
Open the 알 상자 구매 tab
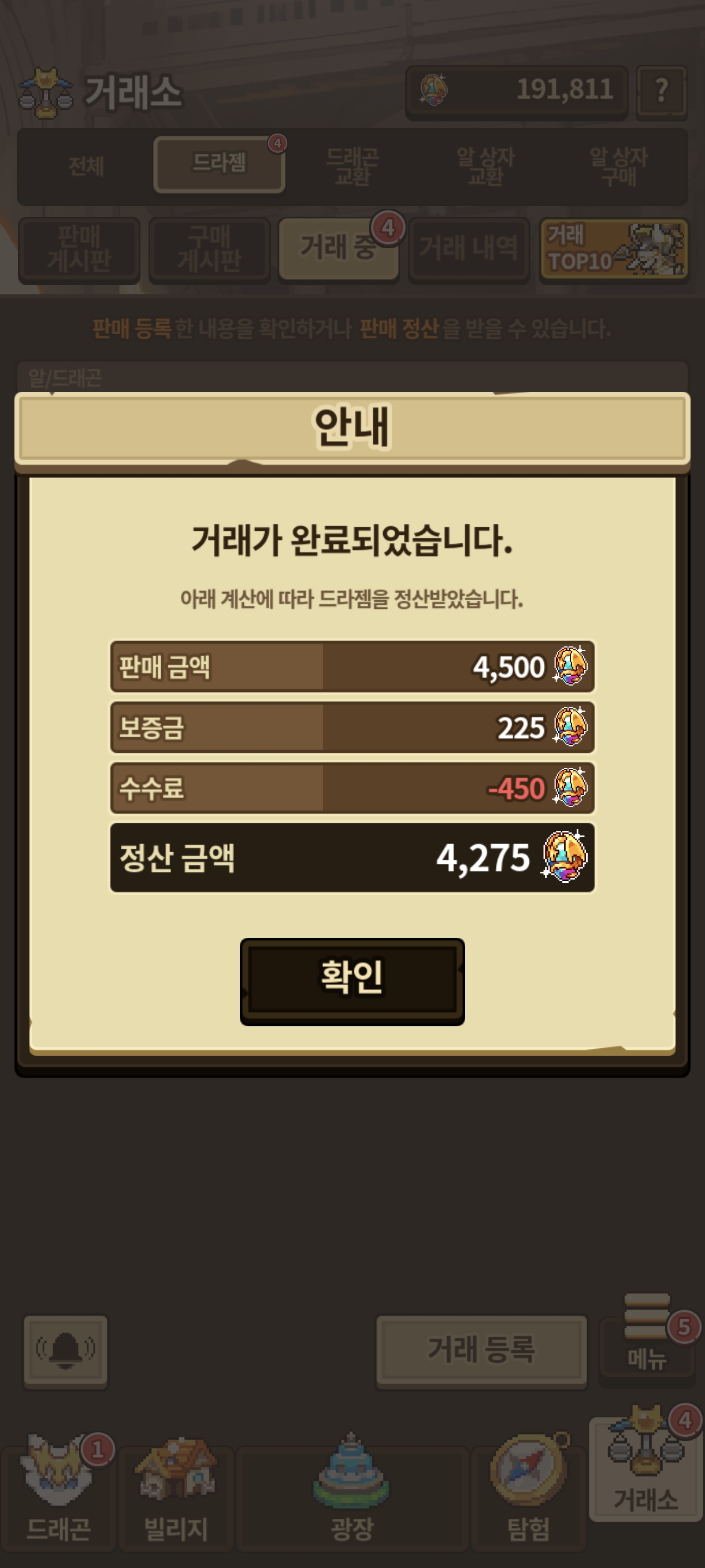(x=619, y=165)
